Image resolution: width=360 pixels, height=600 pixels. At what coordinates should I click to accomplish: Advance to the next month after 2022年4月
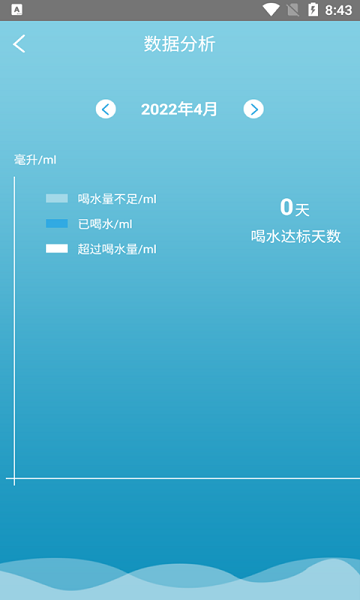(x=254, y=109)
